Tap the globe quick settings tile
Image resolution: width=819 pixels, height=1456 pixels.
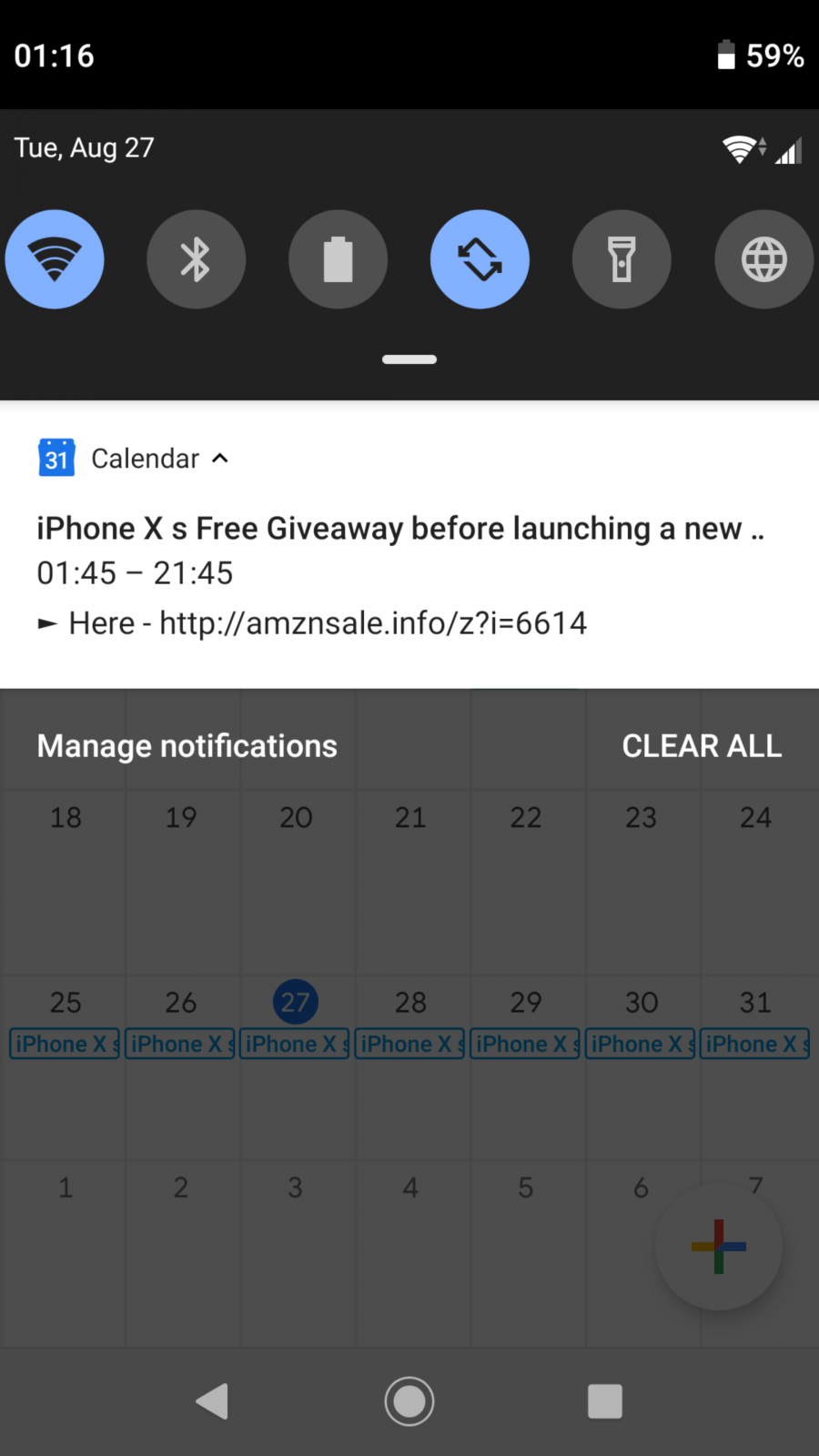coord(764,259)
